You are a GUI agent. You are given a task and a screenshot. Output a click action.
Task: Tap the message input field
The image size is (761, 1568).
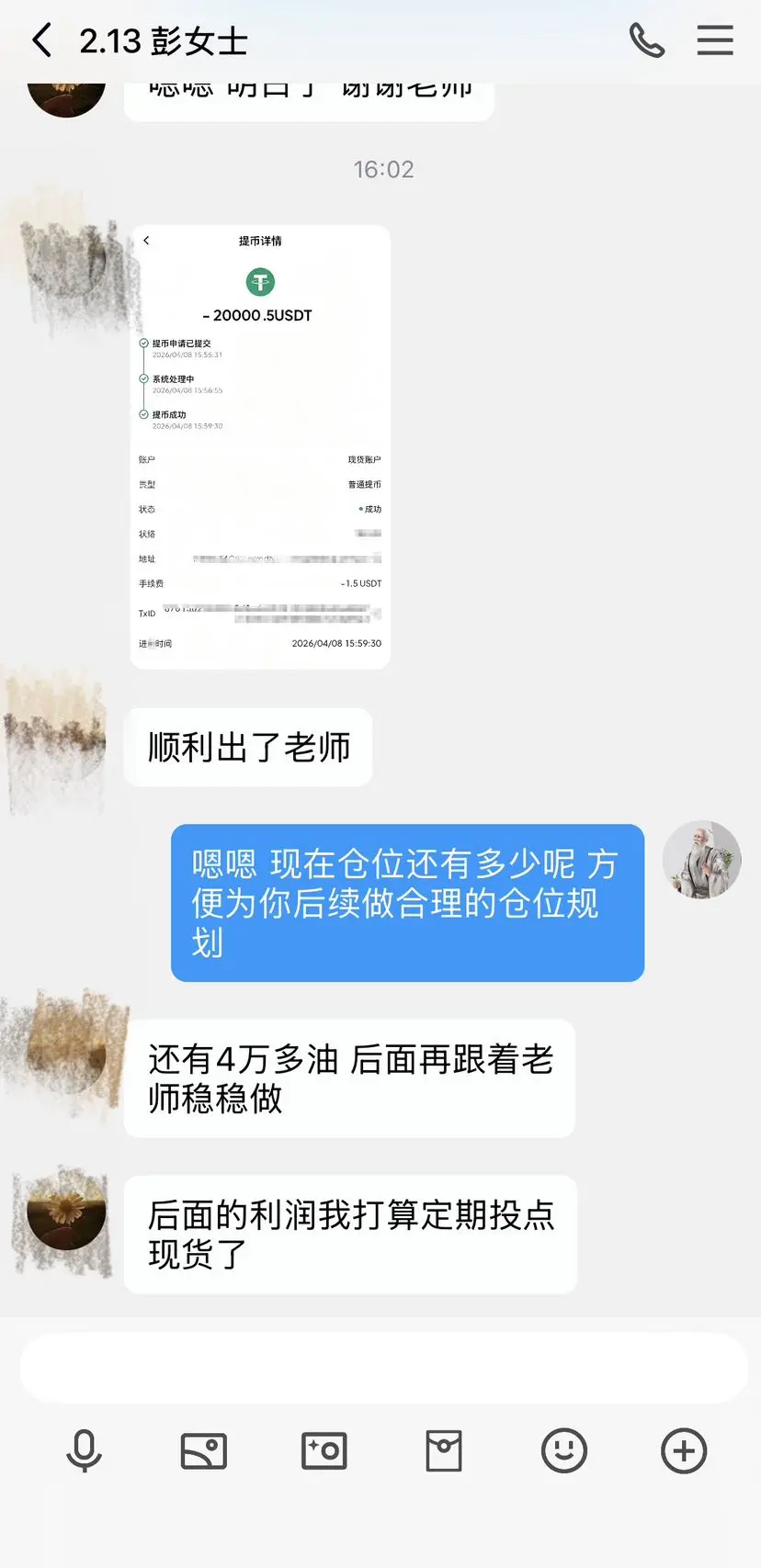click(x=380, y=1368)
